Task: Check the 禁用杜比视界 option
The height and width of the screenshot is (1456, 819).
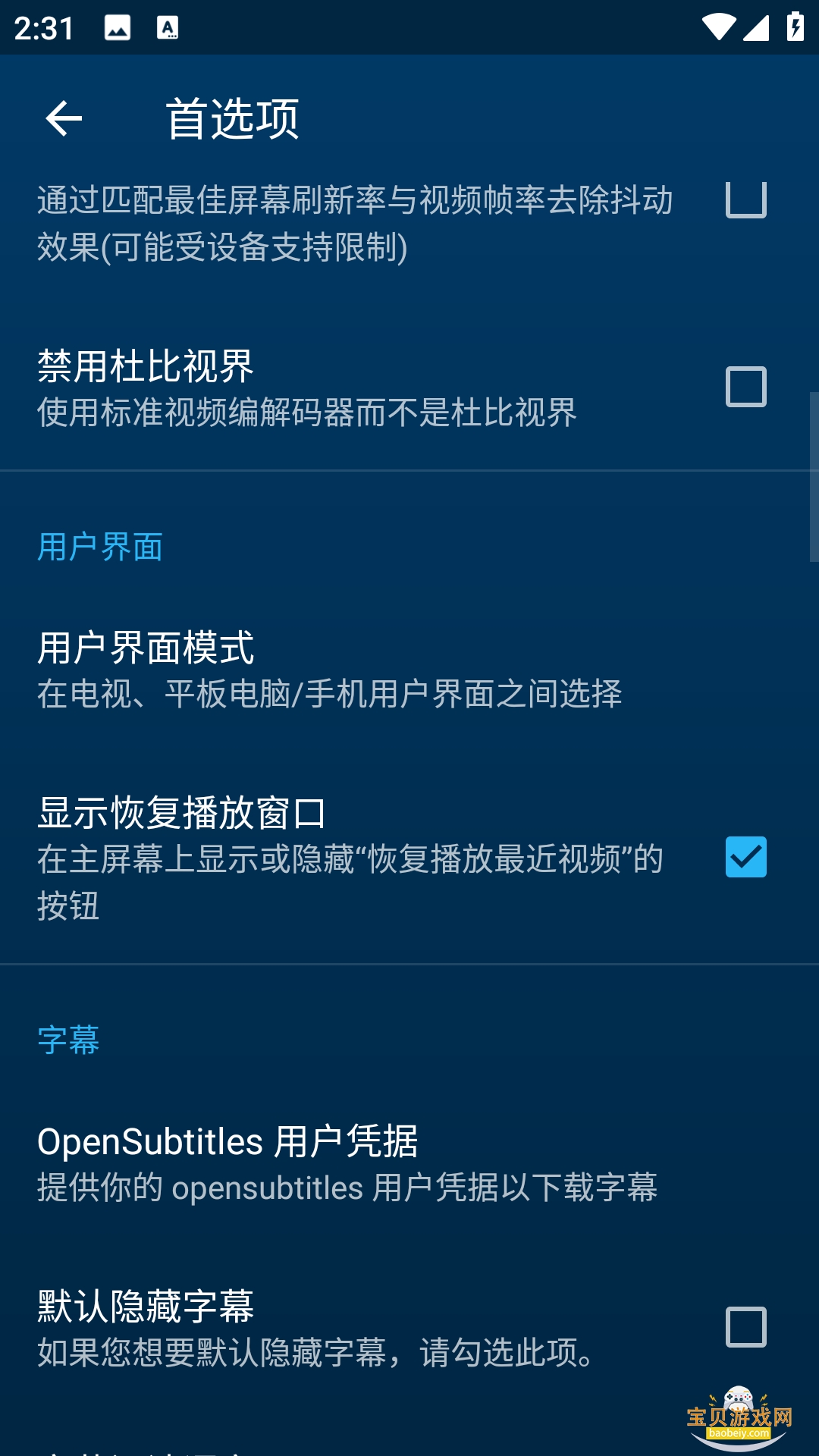Action: [745, 387]
